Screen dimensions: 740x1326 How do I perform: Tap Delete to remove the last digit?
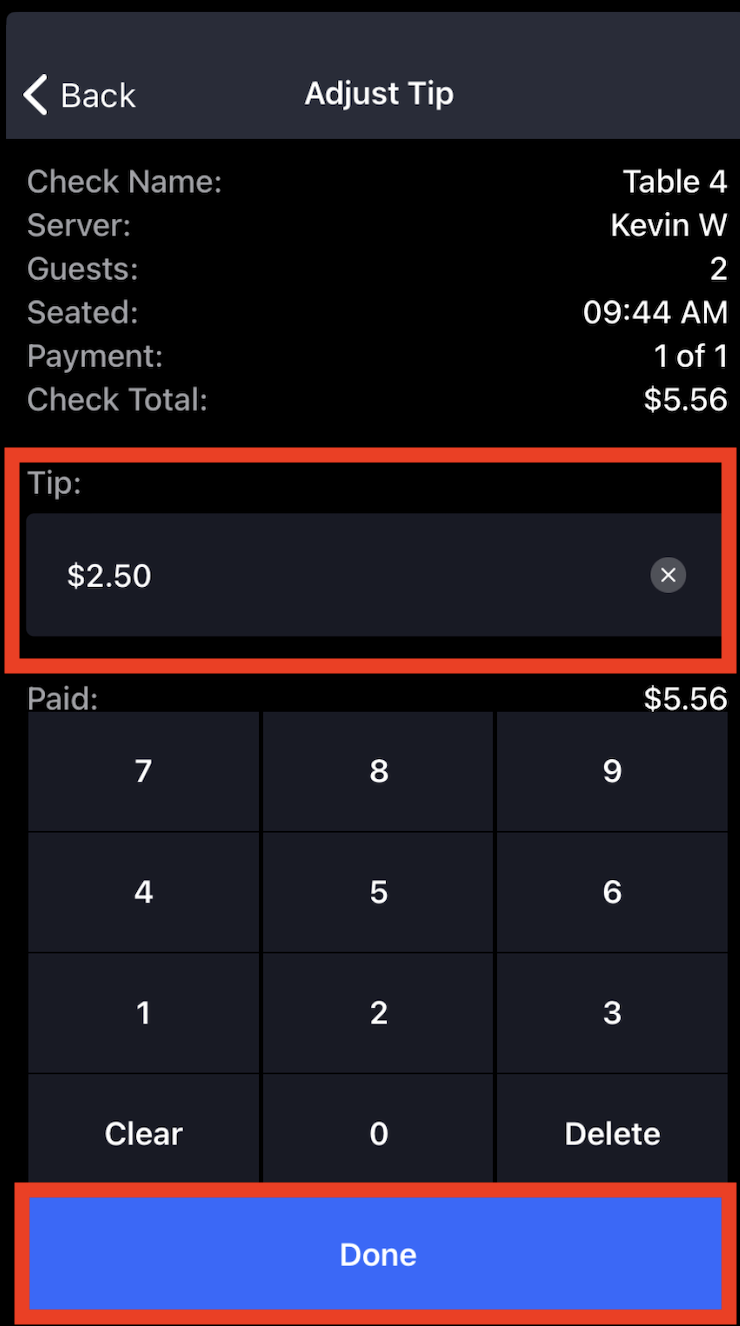click(611, 1133)
